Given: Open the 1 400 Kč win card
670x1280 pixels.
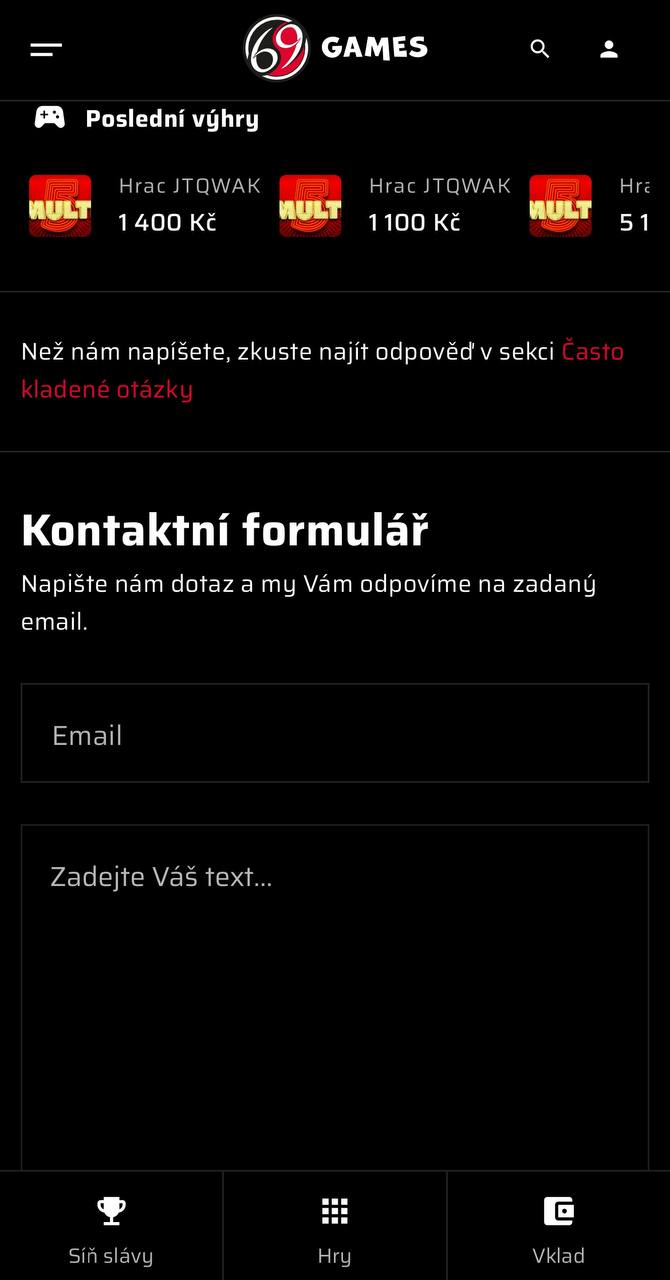Looking at the screenshot, I should (145, 205).
